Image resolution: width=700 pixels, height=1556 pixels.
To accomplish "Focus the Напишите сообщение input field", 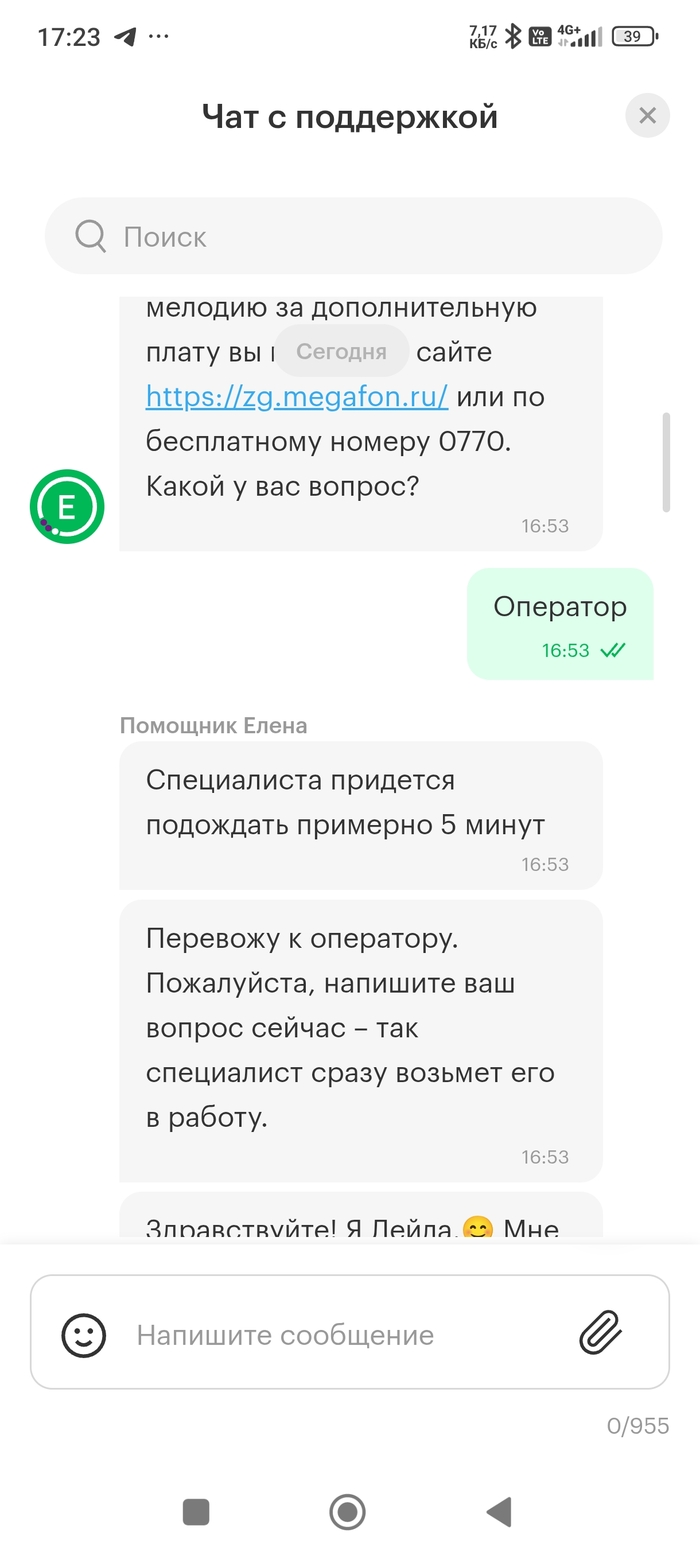I will (x=340, y=1334).
